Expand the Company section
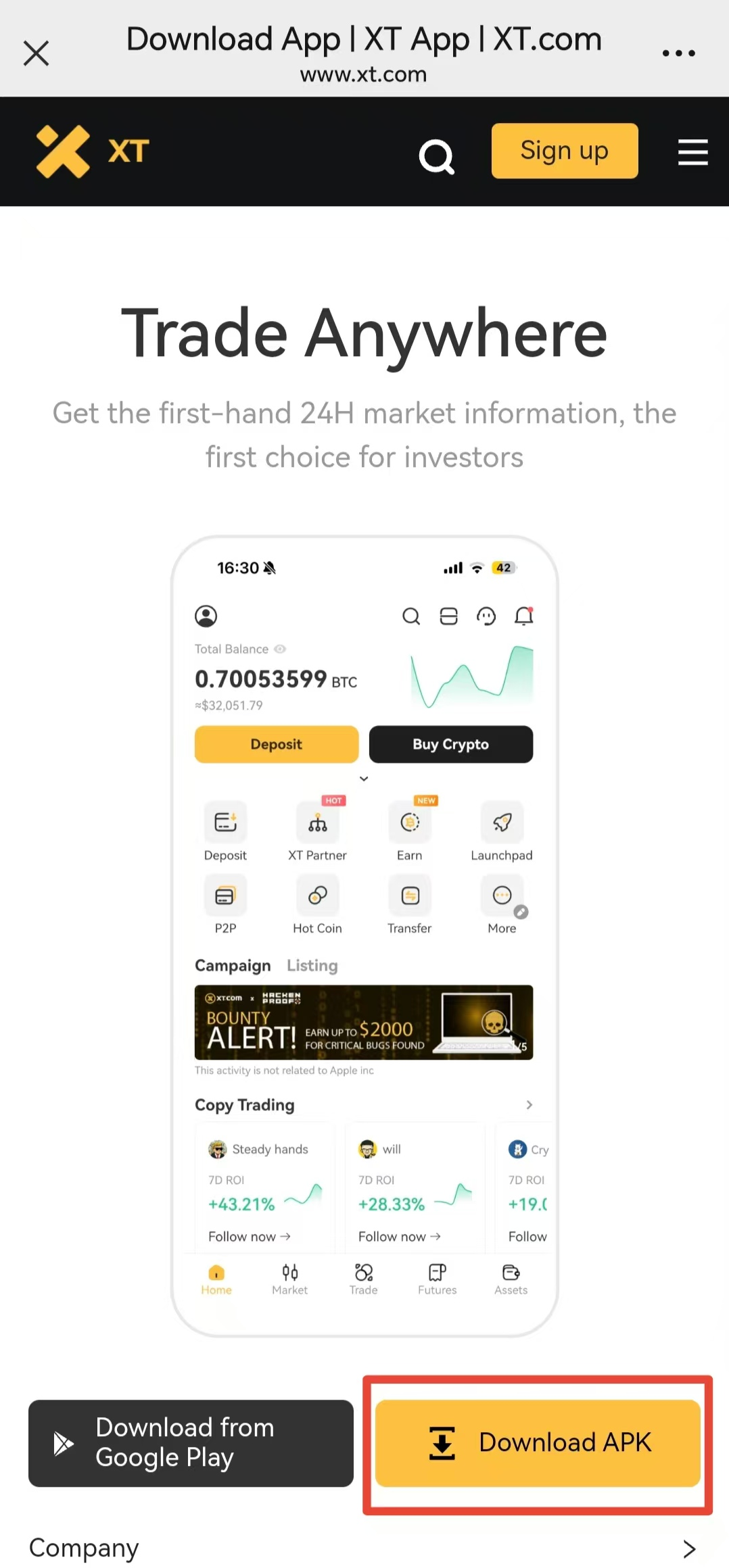The image size is (729, 1568). 364,1548
